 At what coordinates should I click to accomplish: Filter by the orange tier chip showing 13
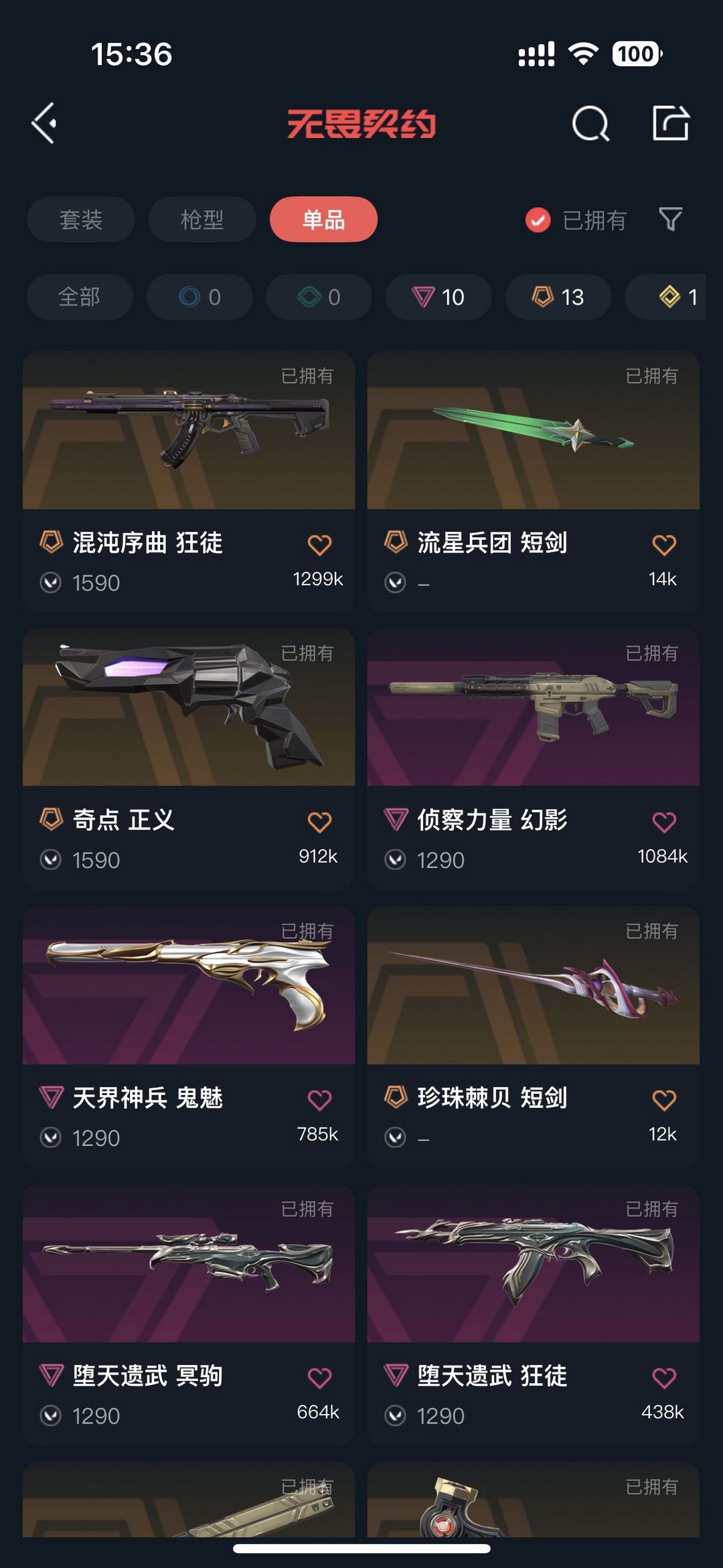[558, 296]
